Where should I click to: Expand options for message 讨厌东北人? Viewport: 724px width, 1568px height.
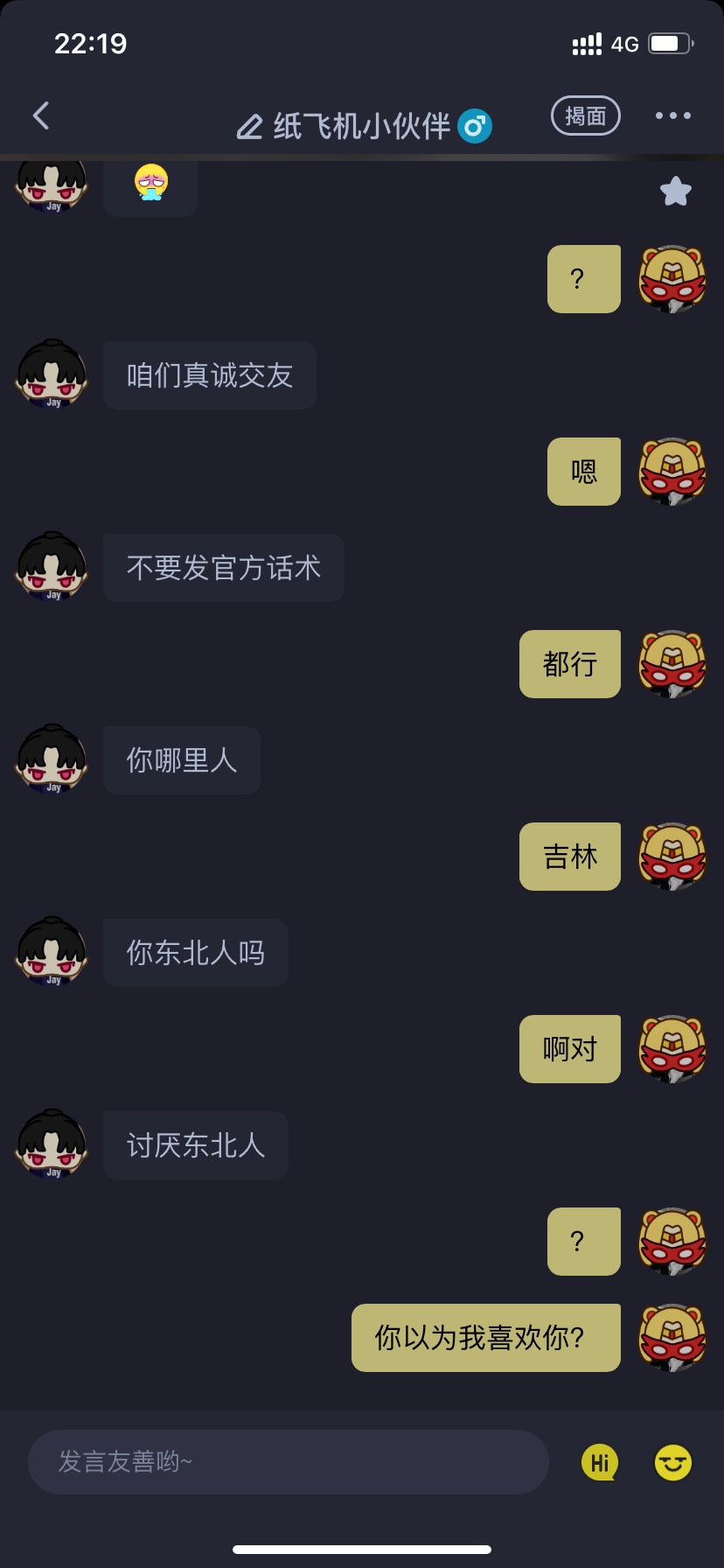[x=195, y=1144]
